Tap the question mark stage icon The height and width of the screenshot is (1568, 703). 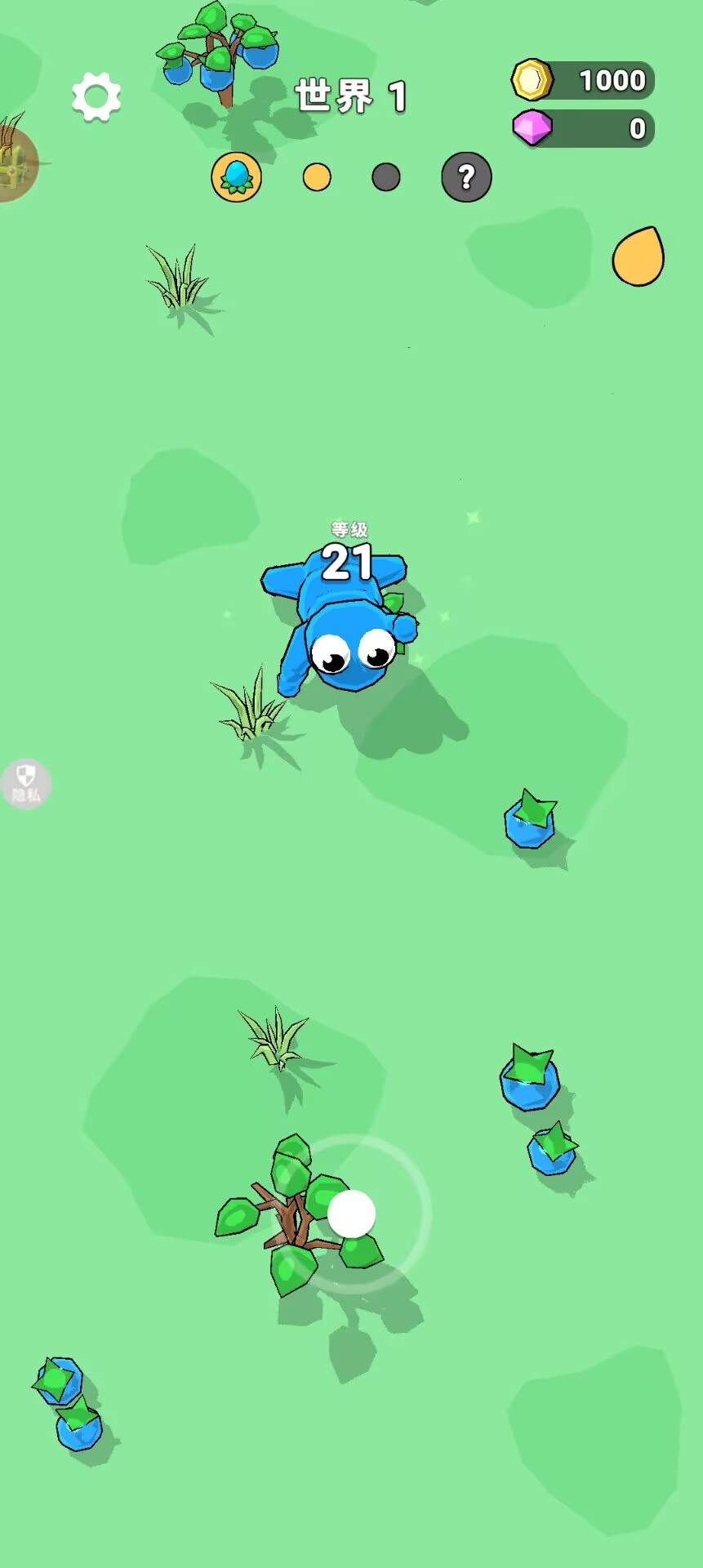[x=466, y=176]
